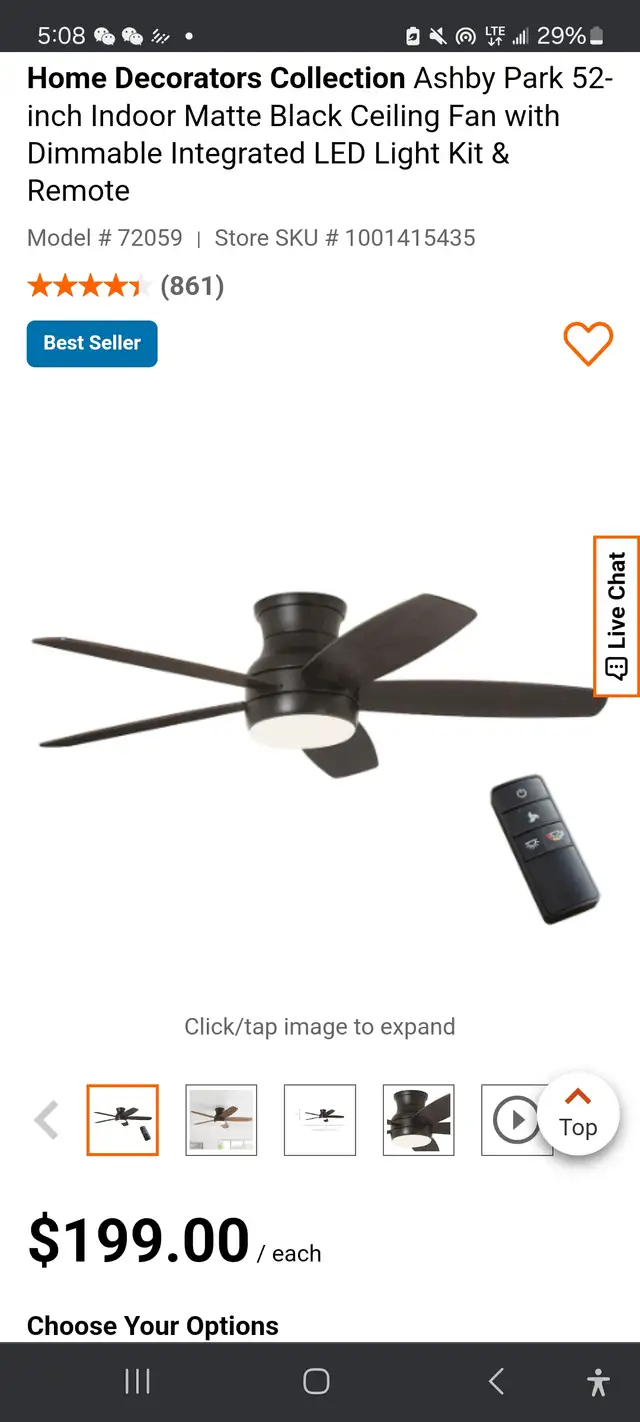
Task: Open recent apps view
Action: point(137,1381)
